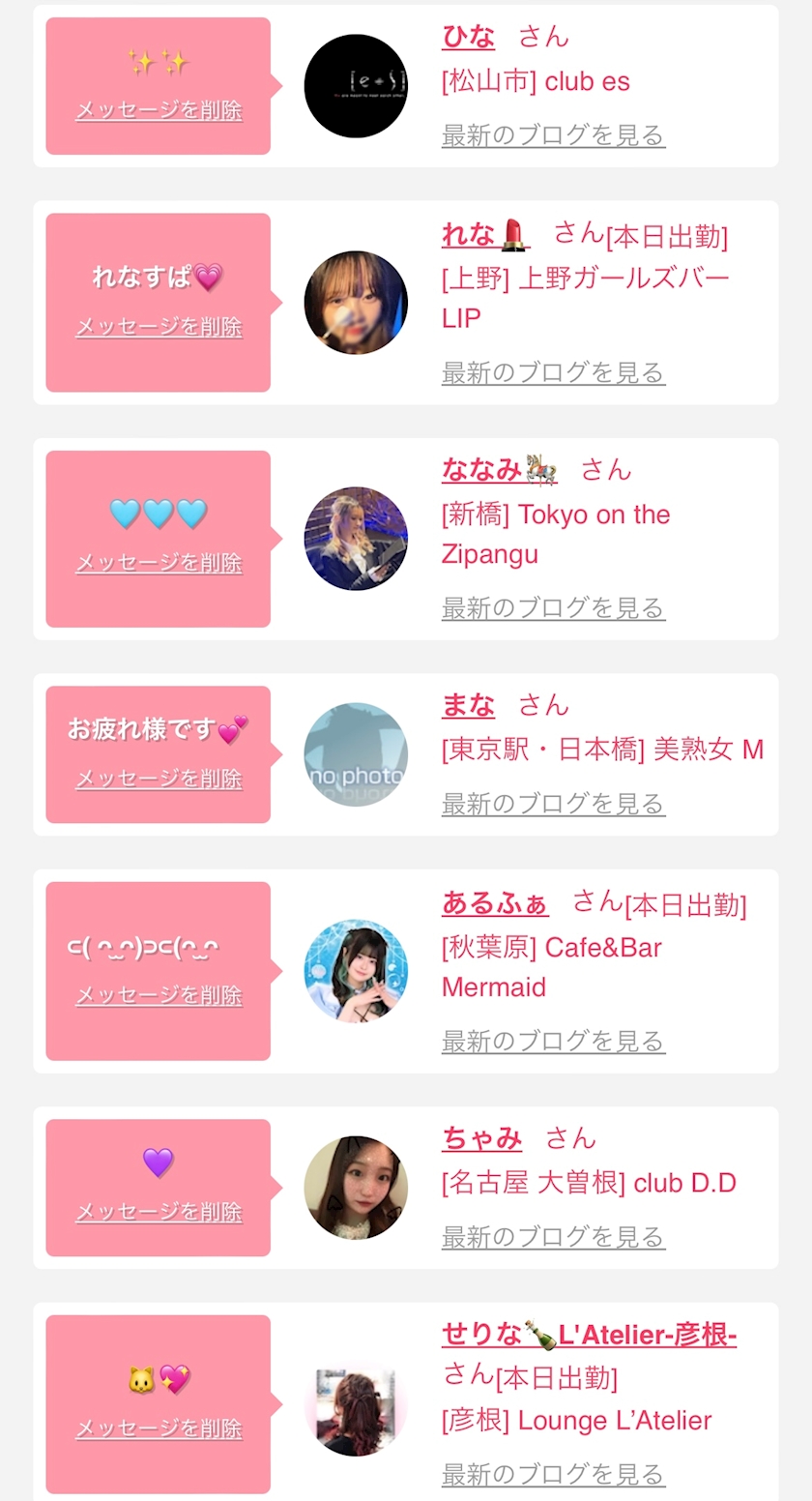Delete the れなすぱ message
This screenshot has height=1501, width=812.
click(x=159, y=327)
